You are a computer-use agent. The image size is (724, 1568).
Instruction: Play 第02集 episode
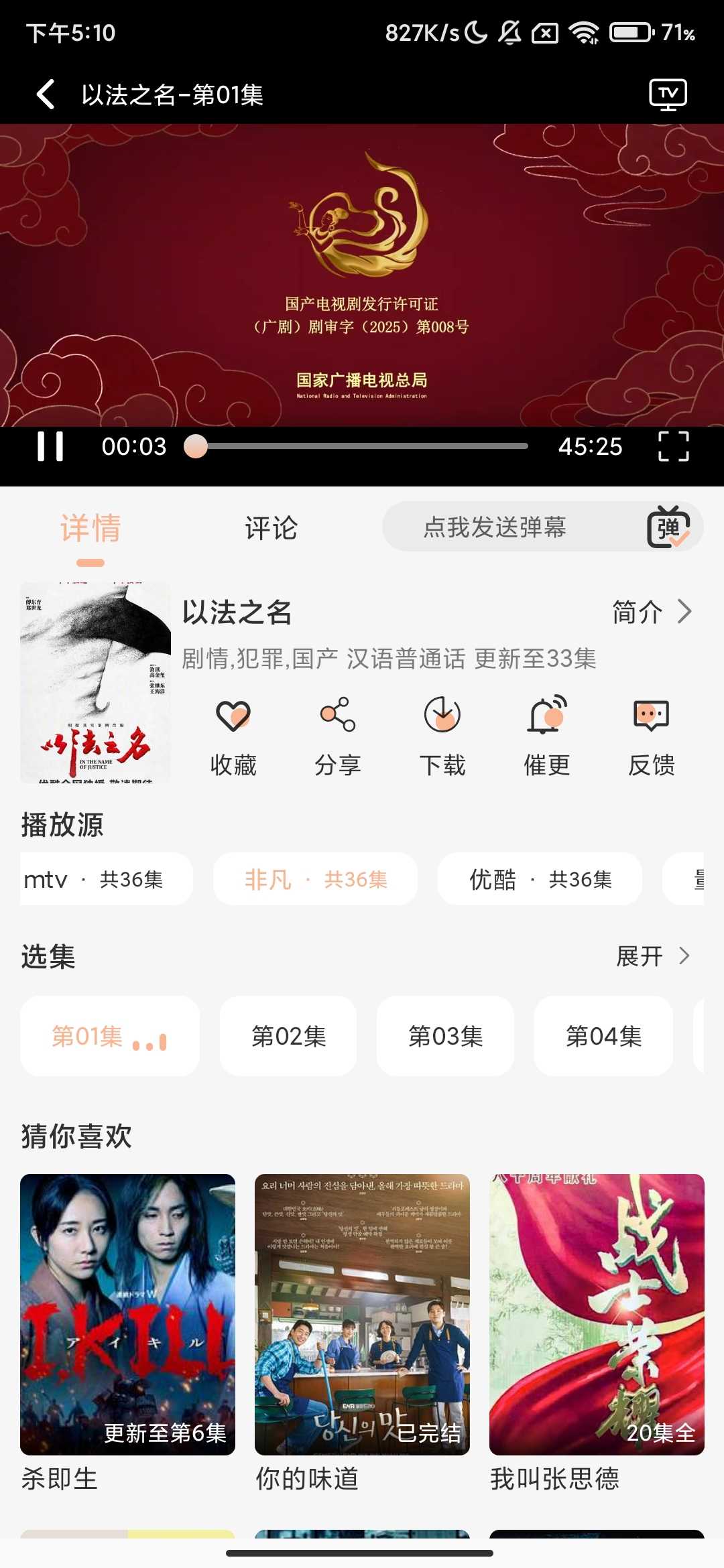[288, 1036]
